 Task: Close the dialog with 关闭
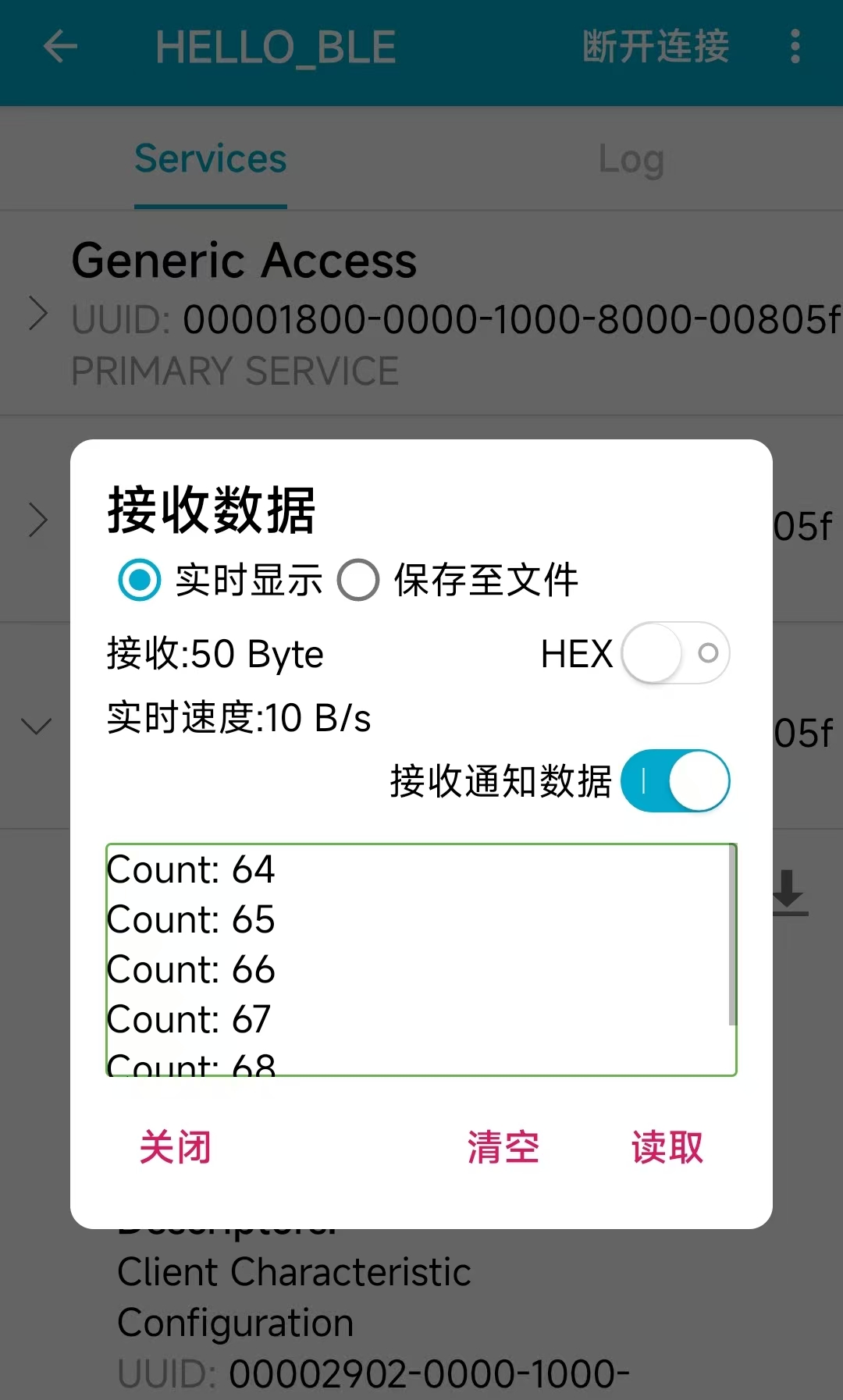coord(176,1147)
